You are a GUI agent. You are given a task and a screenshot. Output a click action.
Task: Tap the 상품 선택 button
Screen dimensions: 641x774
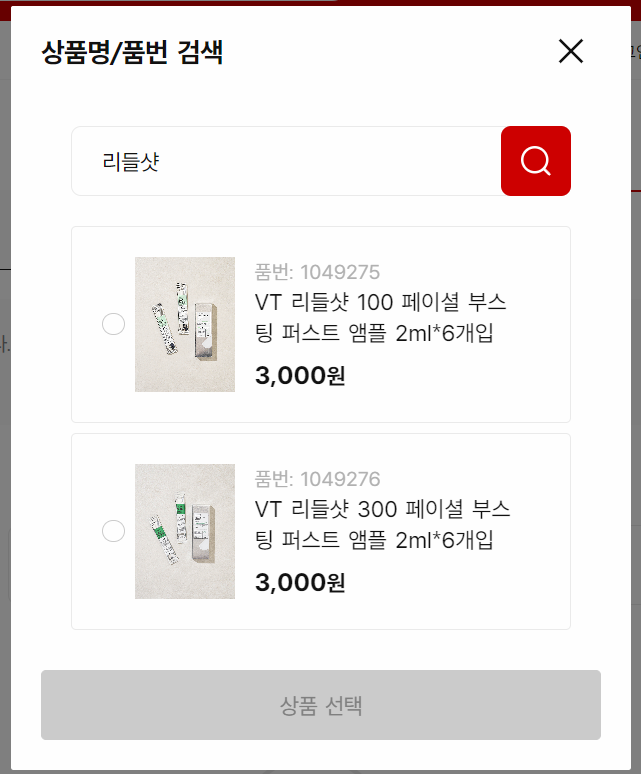[x=320, y=705]
